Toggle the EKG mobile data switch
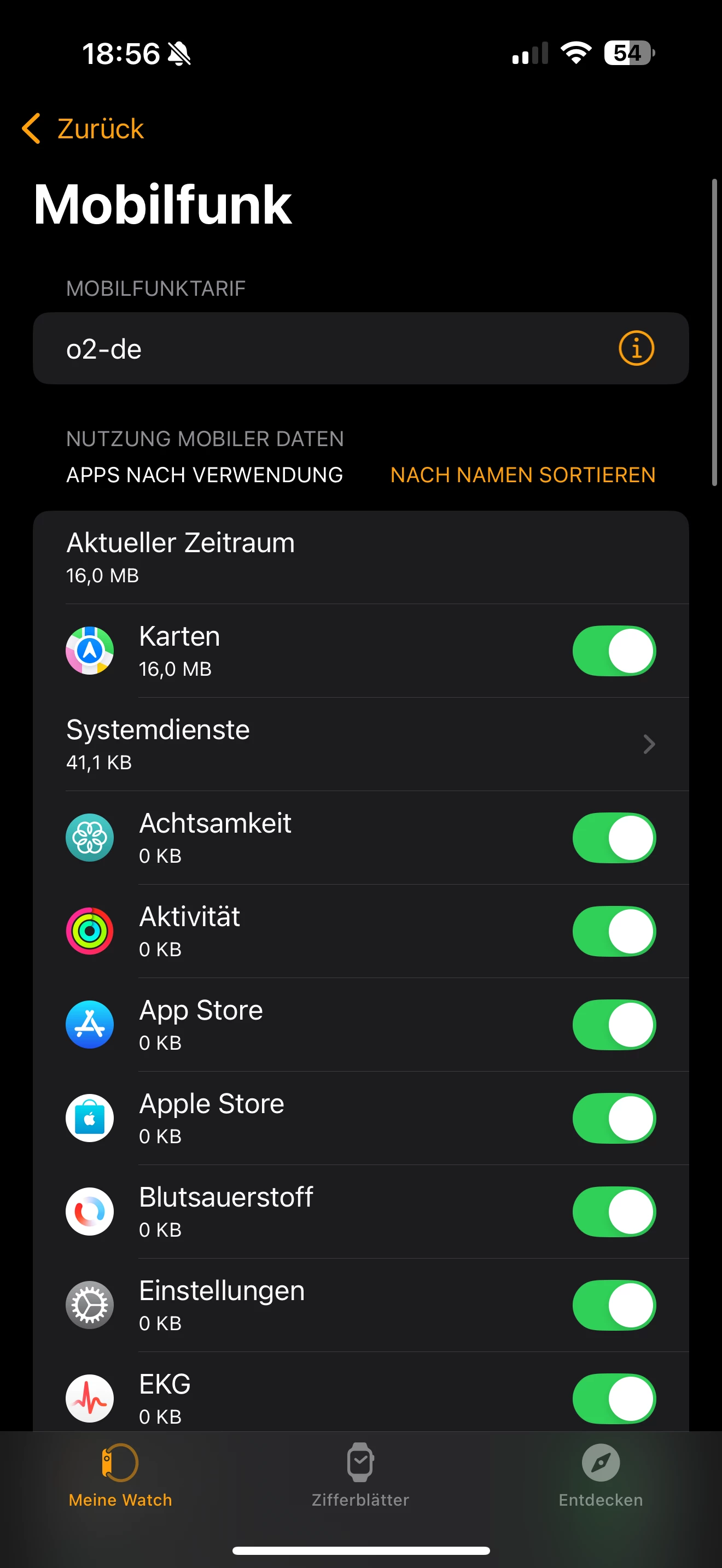722x1568 pixels. 614,1399
